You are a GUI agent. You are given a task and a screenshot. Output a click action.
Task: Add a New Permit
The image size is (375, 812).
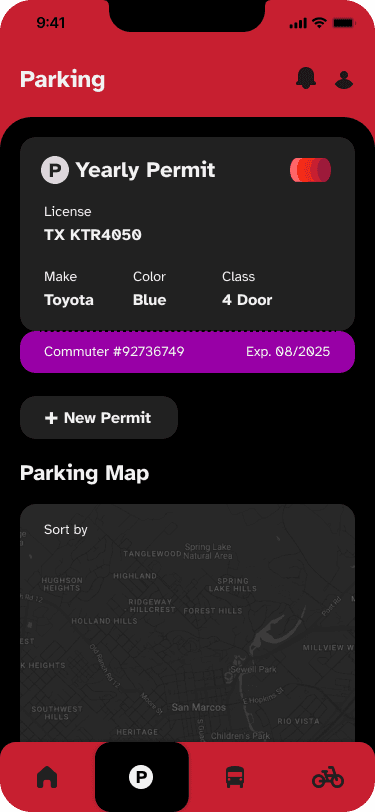[99, 417]
